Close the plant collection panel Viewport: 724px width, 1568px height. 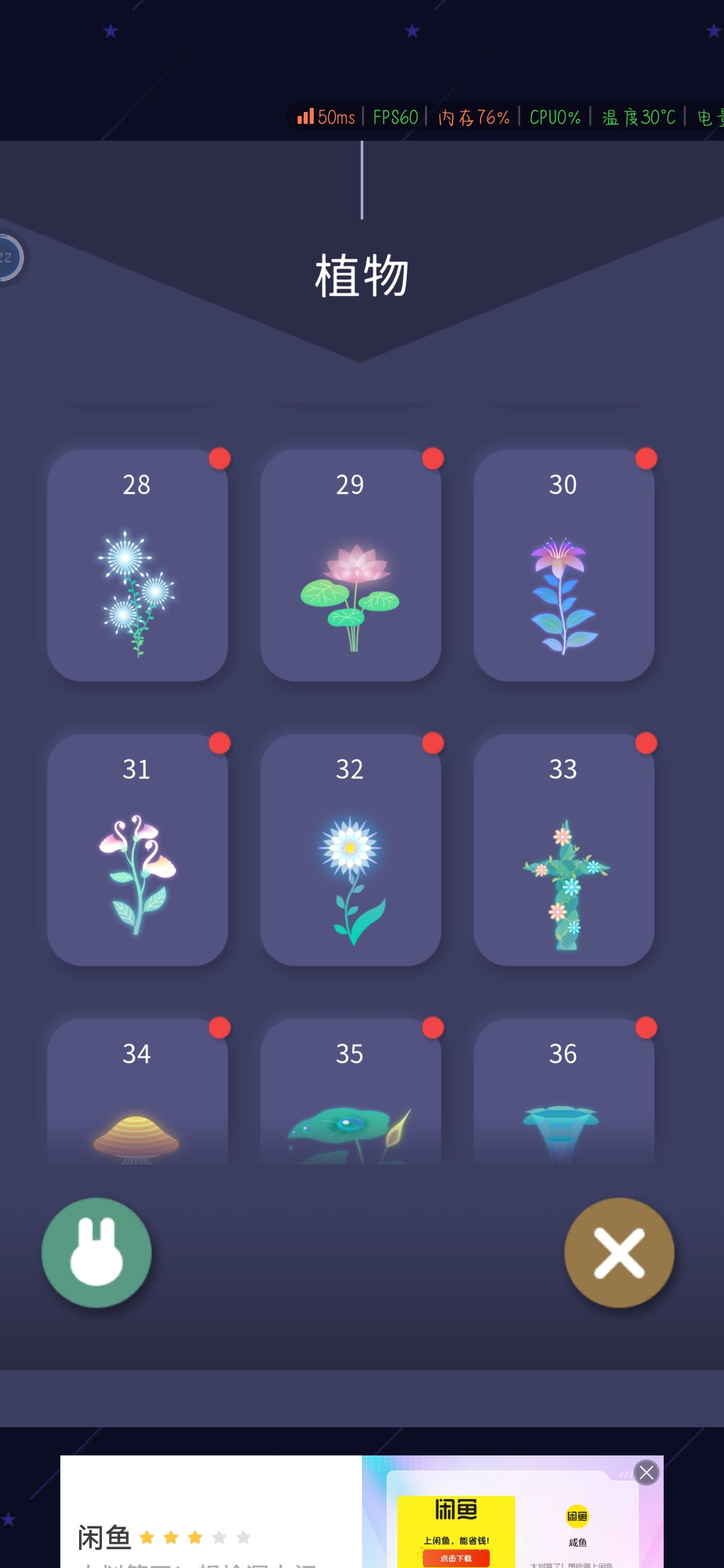click(619, 1252)
